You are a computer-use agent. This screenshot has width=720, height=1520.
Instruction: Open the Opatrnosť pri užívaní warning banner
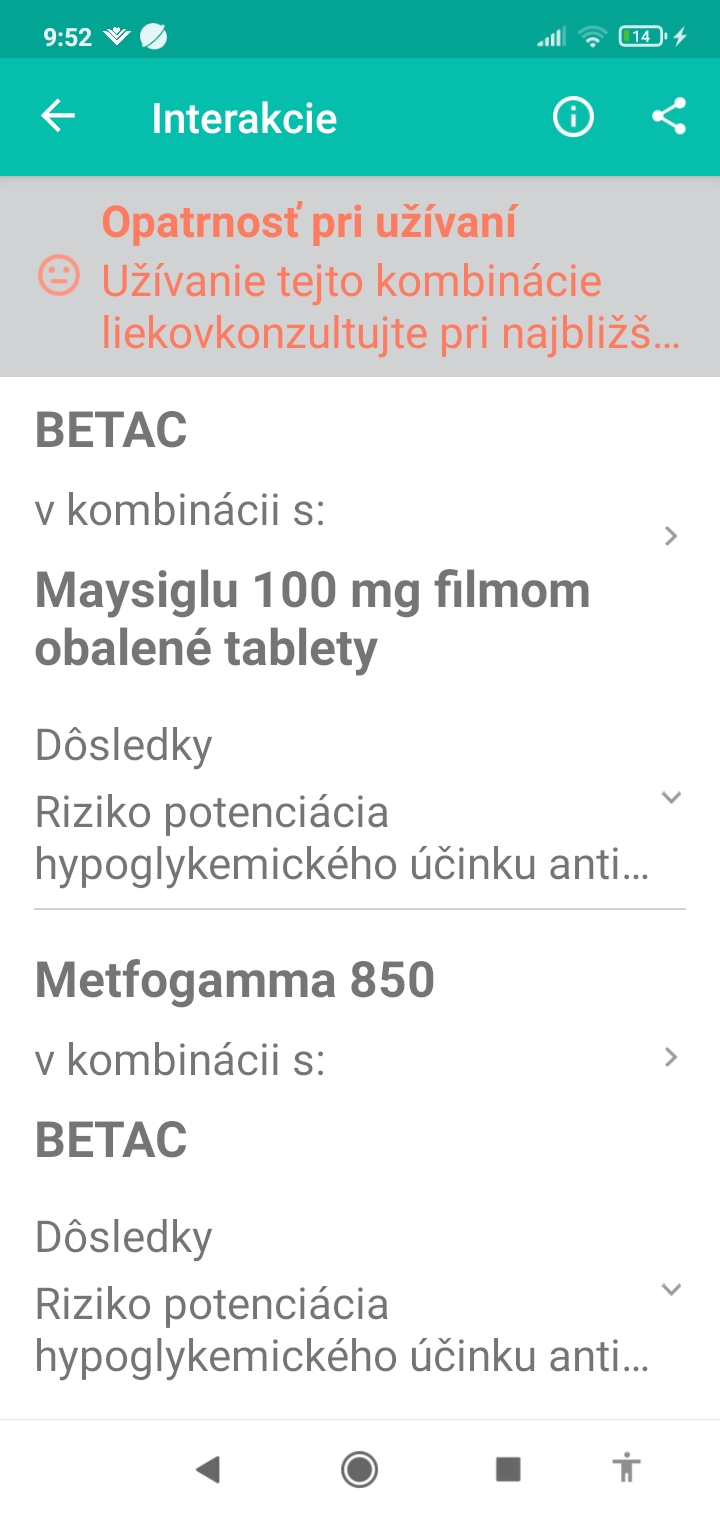[x=360, y=277]
